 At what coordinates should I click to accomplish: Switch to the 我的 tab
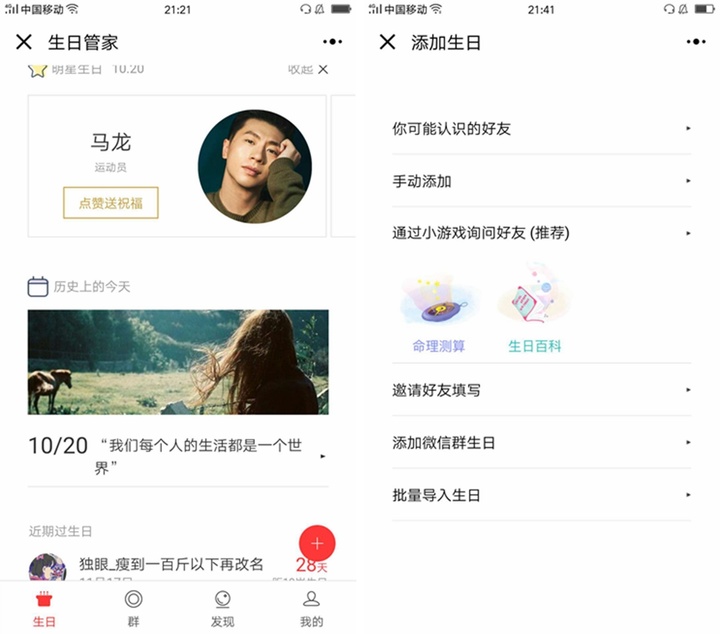(312, 608)
